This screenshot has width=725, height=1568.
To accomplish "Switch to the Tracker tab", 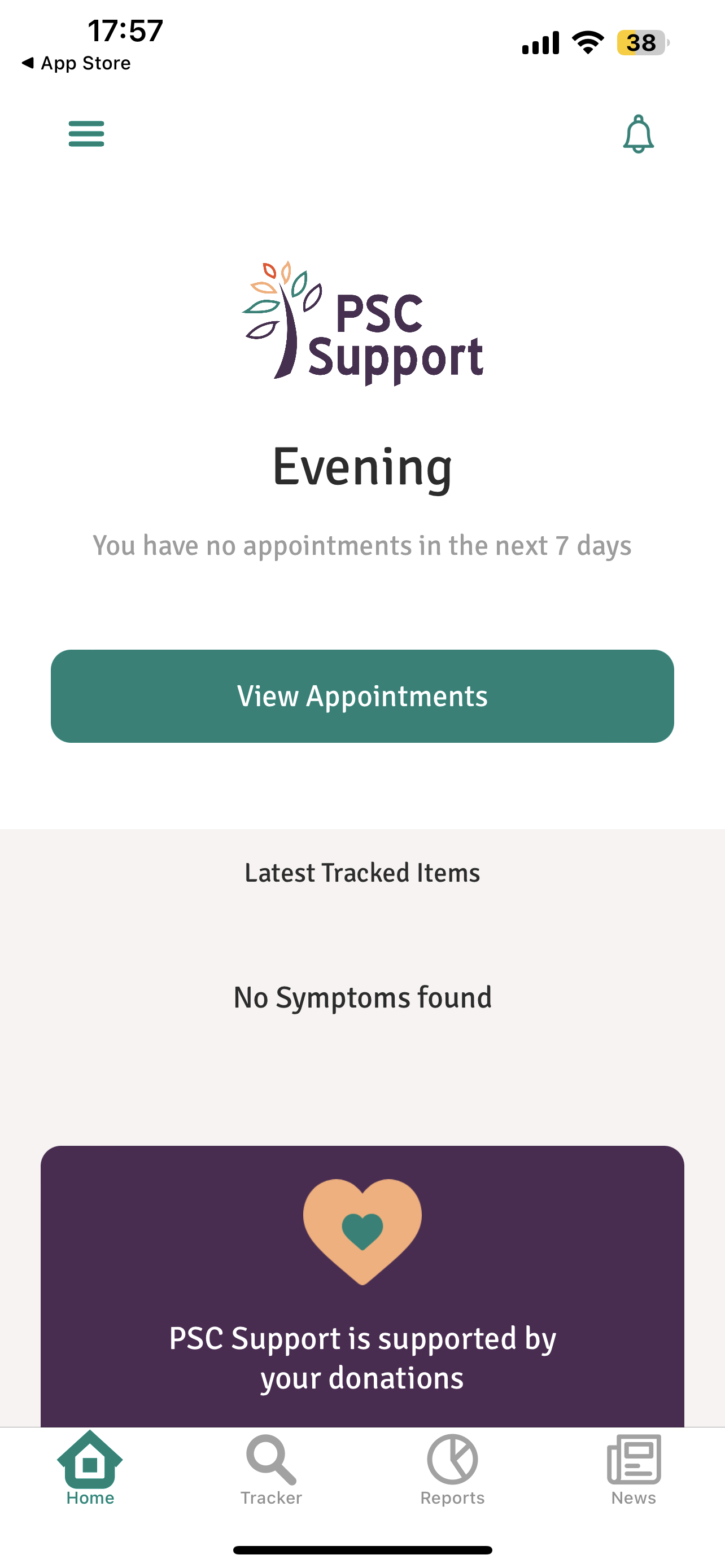I will point(272,1469).
